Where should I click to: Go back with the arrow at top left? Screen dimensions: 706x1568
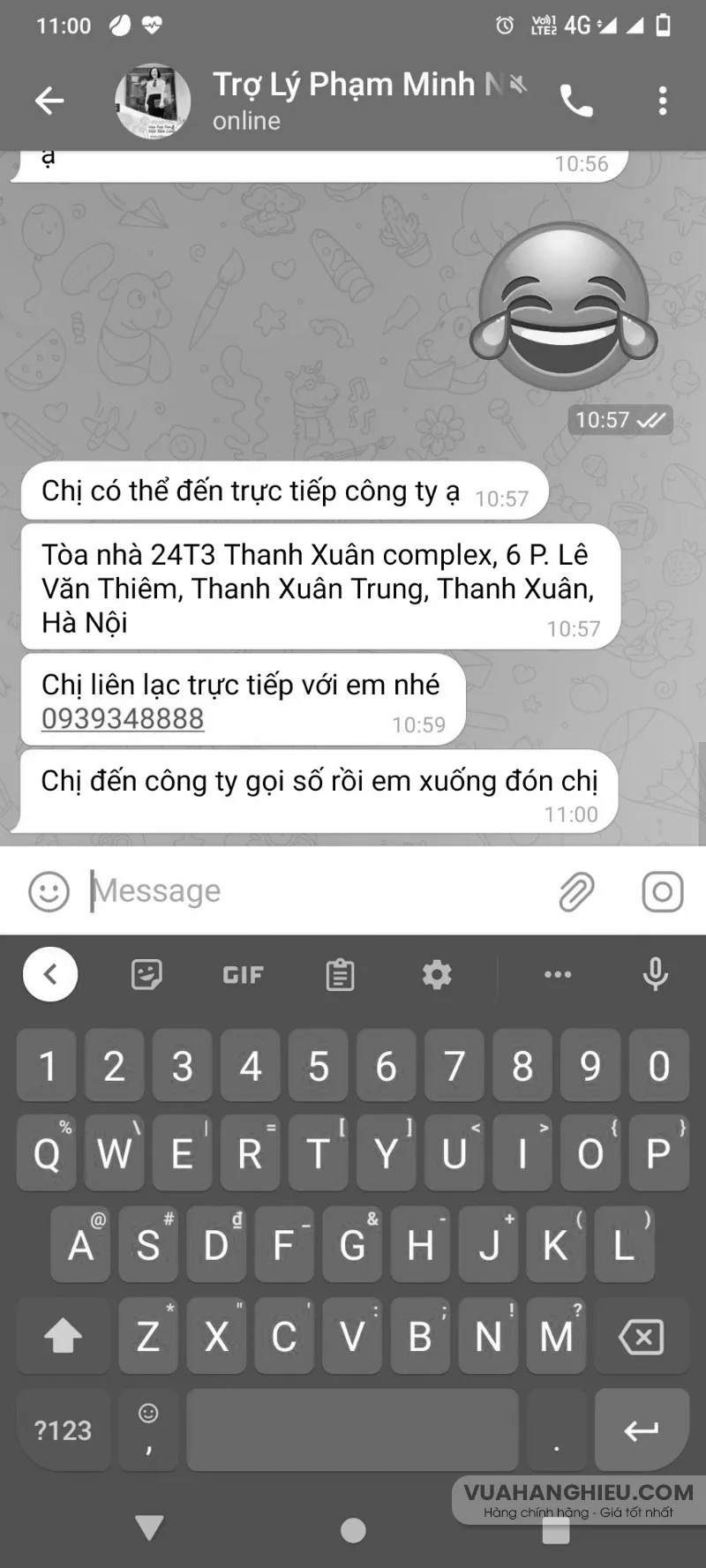point(49,100)
